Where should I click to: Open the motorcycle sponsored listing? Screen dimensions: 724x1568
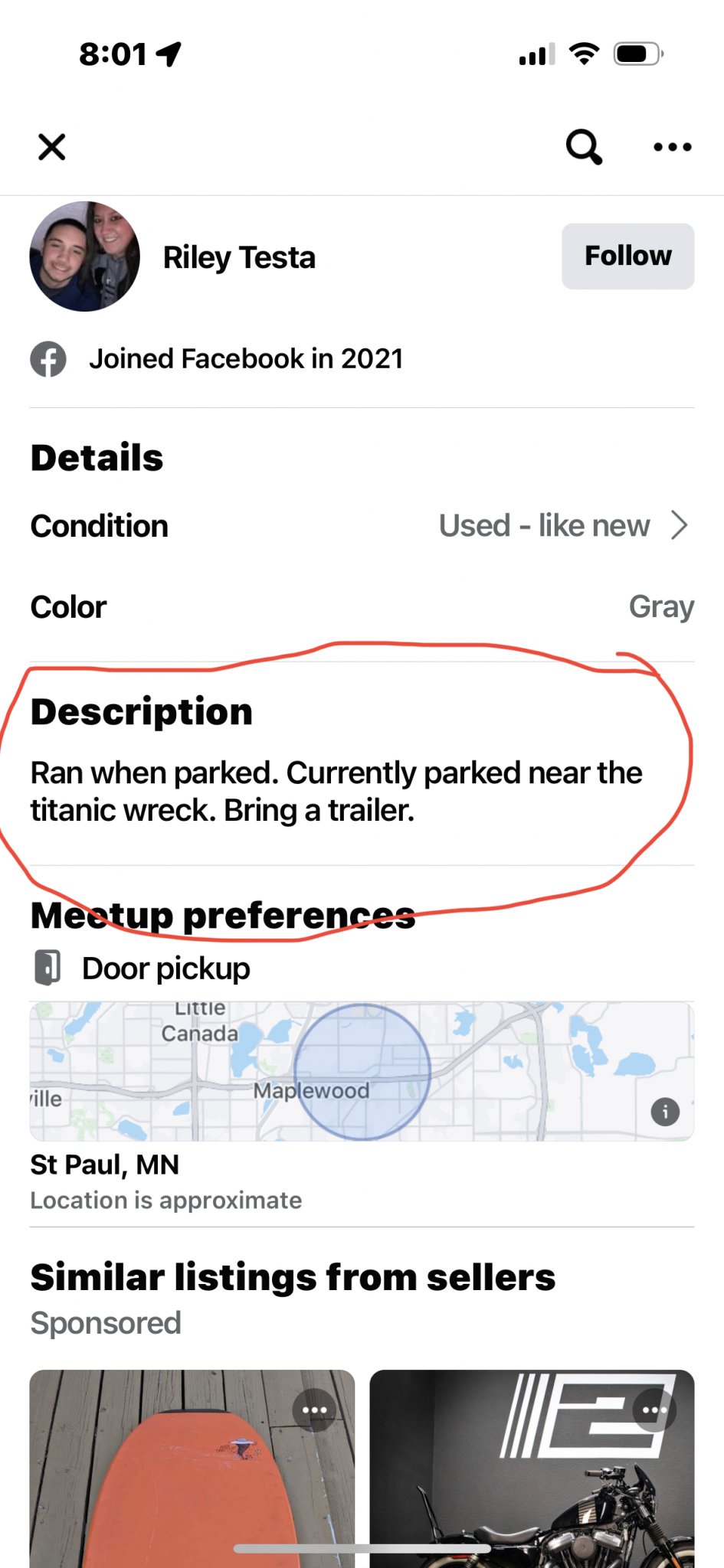532,1493
